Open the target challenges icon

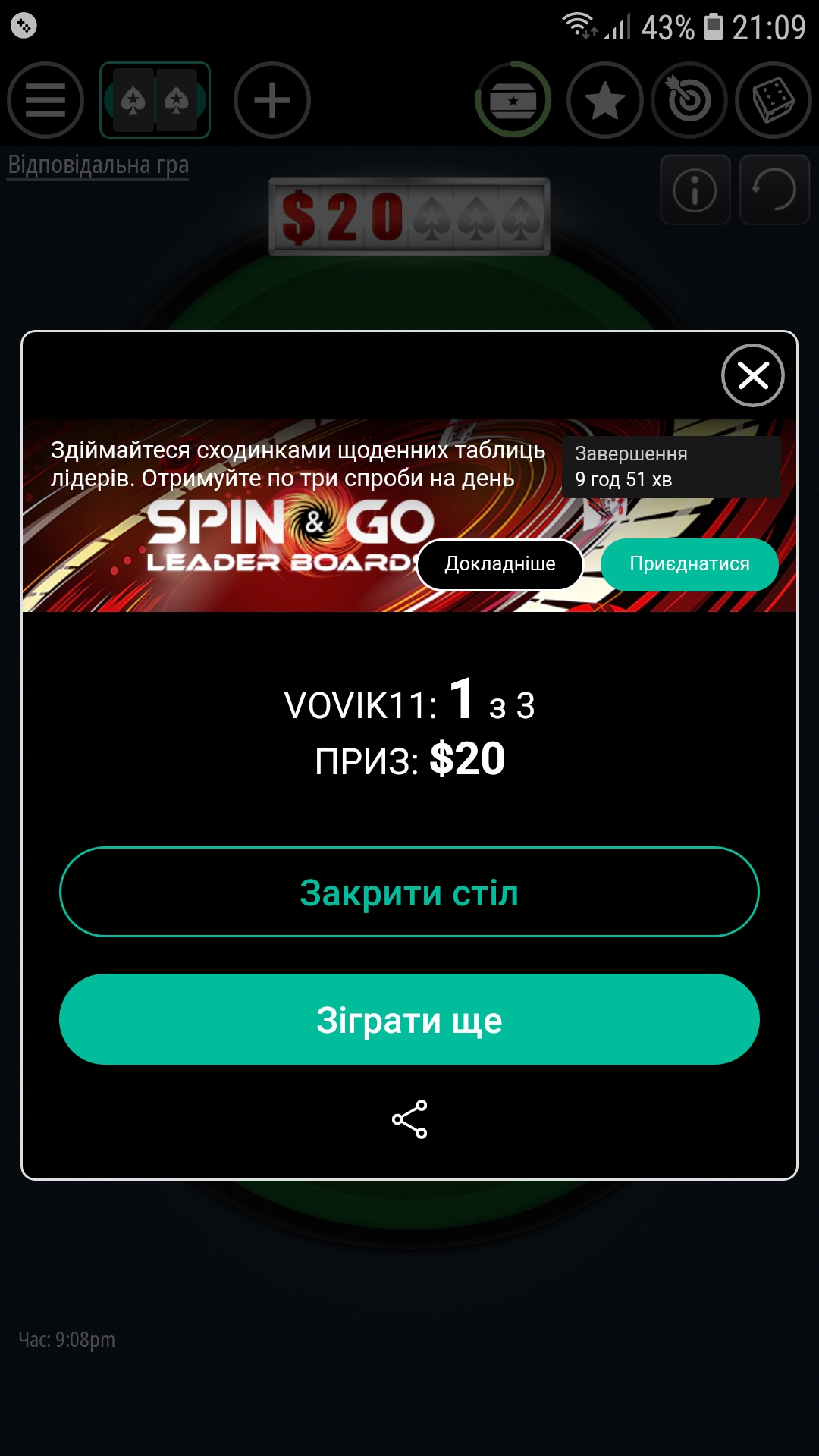coord(689,100)
